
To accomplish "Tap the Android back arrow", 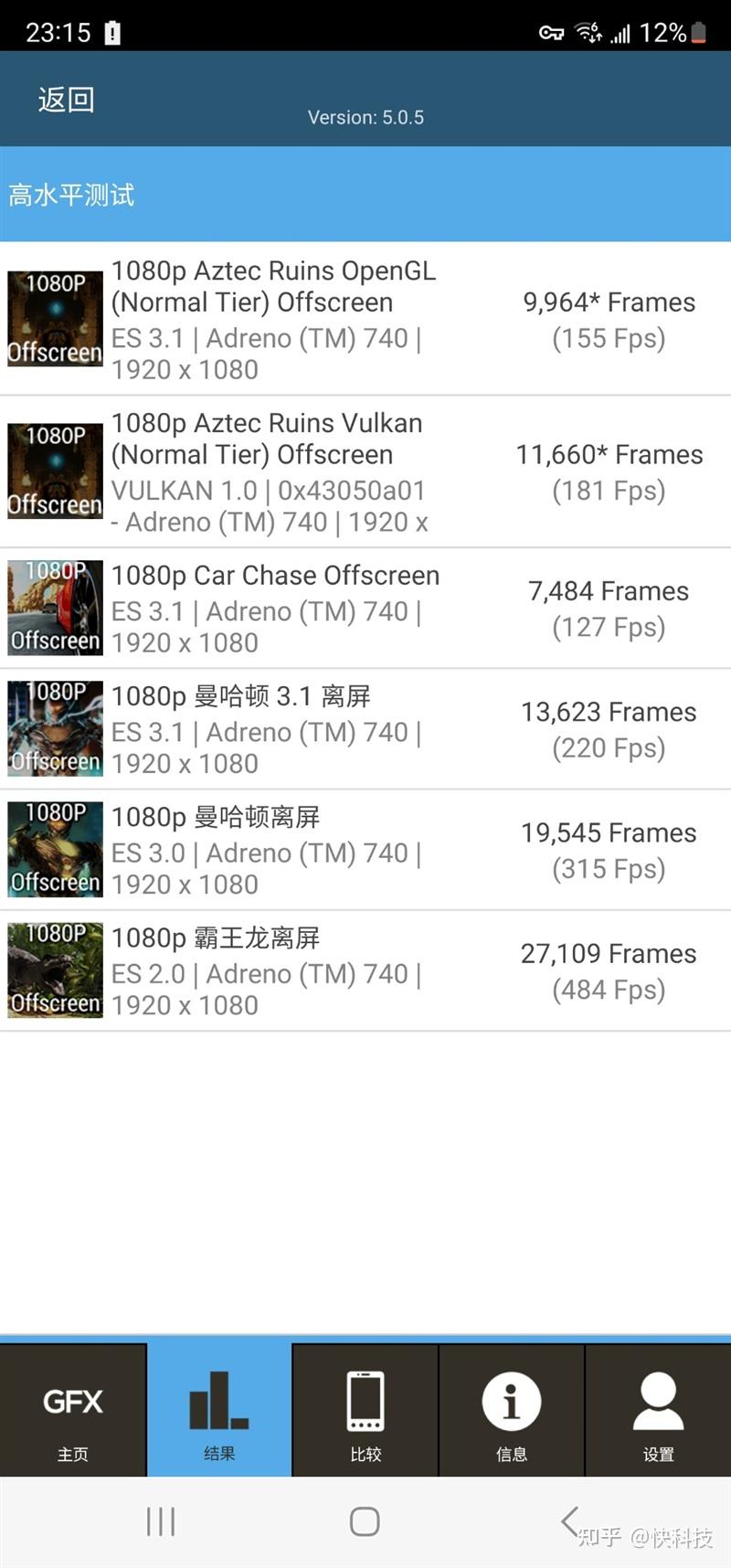I will pyautogui.click(x=569, y=1521).
